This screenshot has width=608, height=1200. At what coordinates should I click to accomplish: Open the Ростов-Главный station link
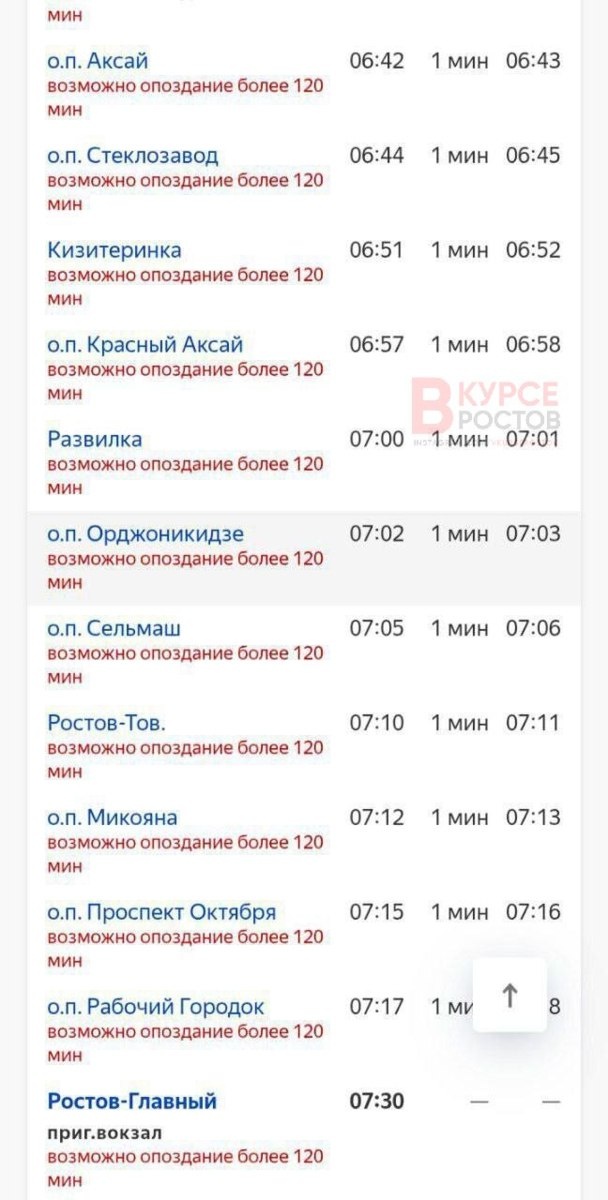[x=132, y=1102]
